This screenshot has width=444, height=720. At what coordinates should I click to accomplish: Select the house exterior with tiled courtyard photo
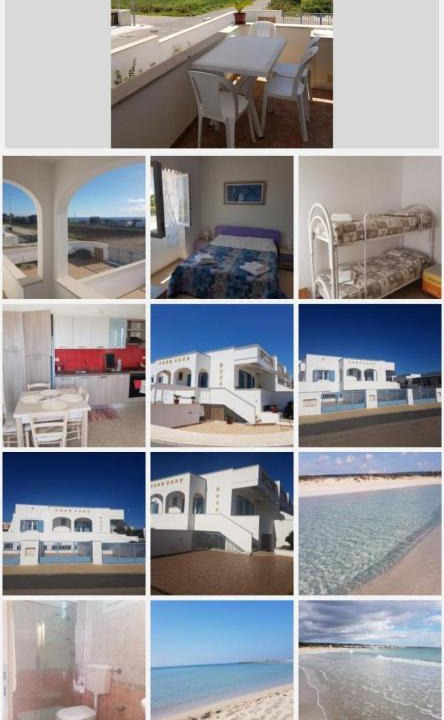(222, 523)
